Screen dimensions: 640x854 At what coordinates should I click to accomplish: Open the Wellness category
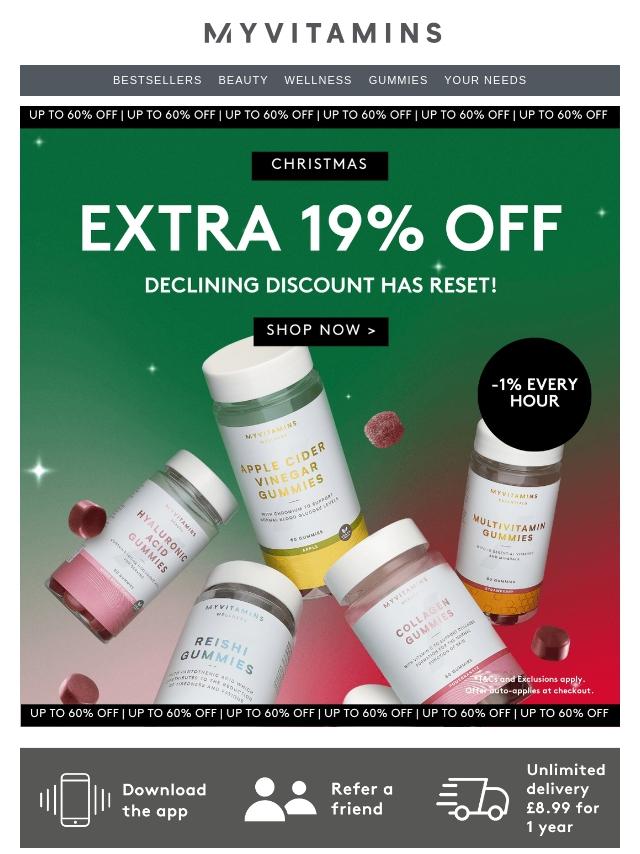[x=318, y=80]
